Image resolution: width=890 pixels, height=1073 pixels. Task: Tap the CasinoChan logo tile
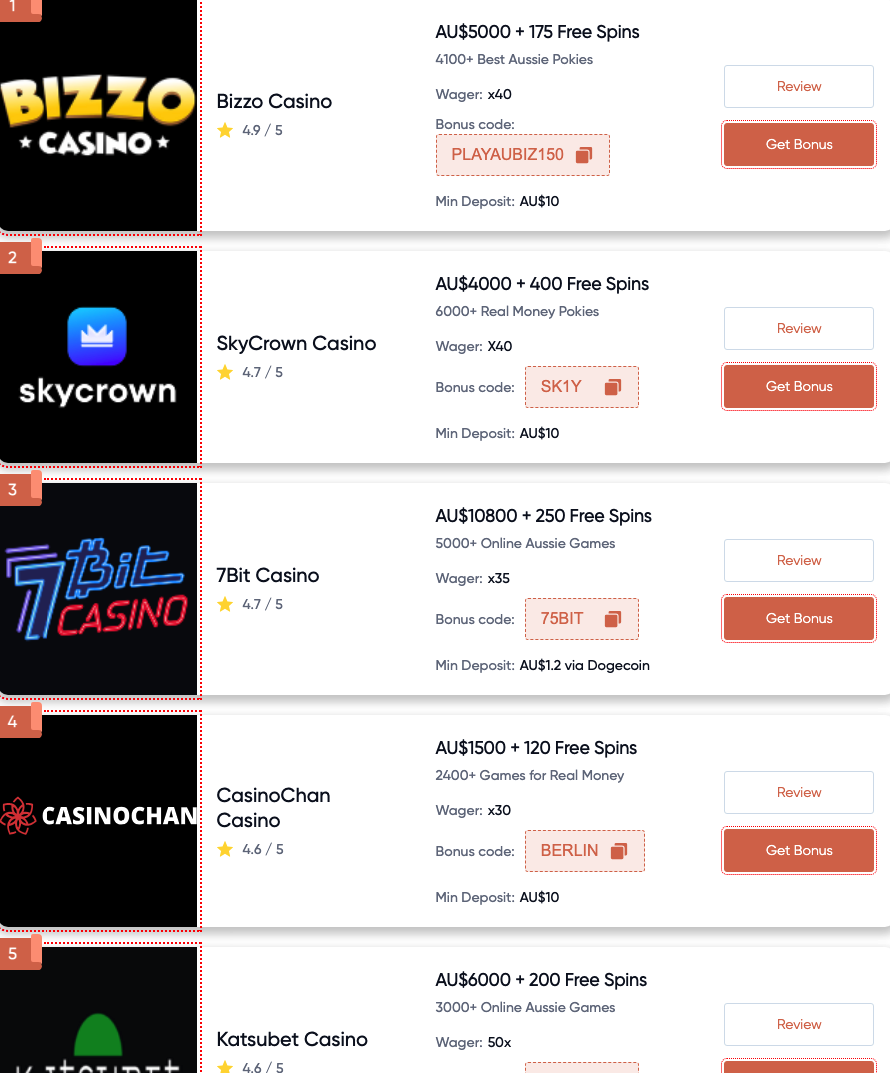point(98,820)
